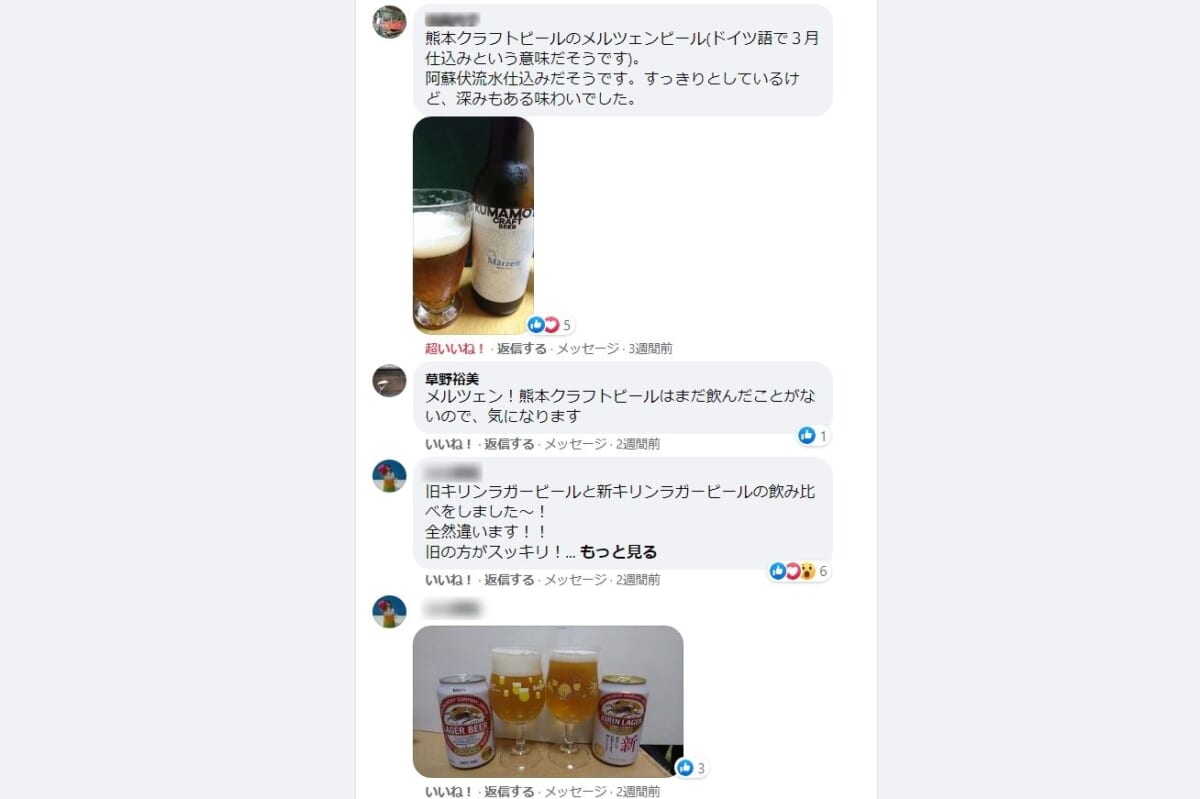View the 6 reactions on the Kirin lager comment
The height and width of the screenshot is (799, 1200).
[798, 571]
